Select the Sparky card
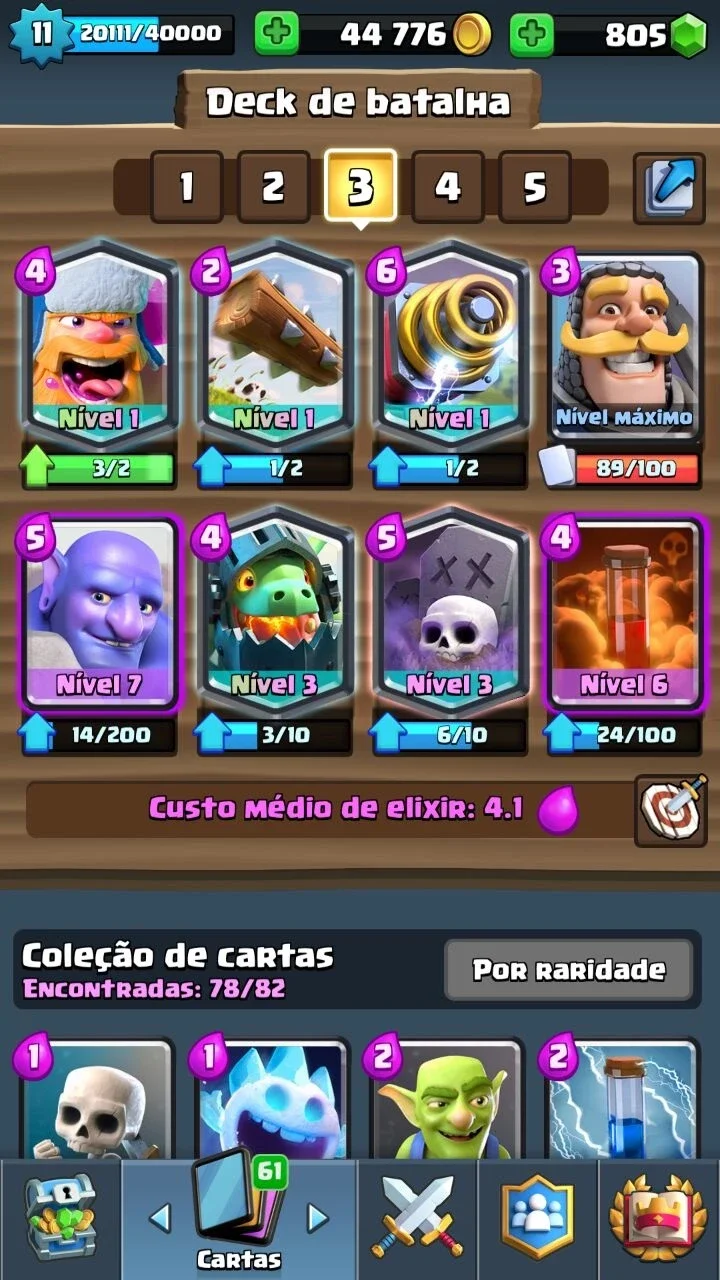720x1280 pixels. [x=449, y=347]
